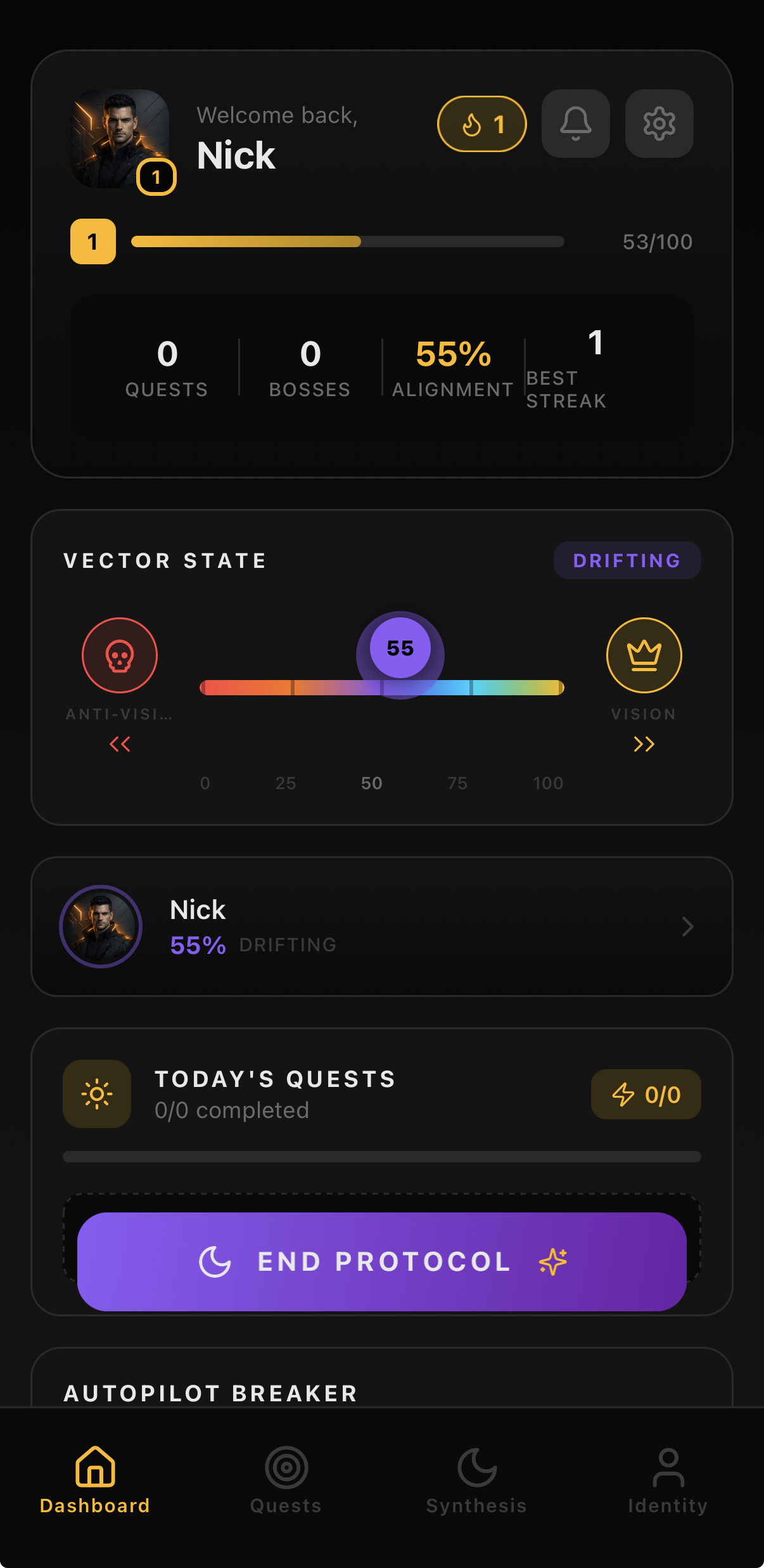
Task: Click the vision double-right arrows
Action: [x=644, y=744]
